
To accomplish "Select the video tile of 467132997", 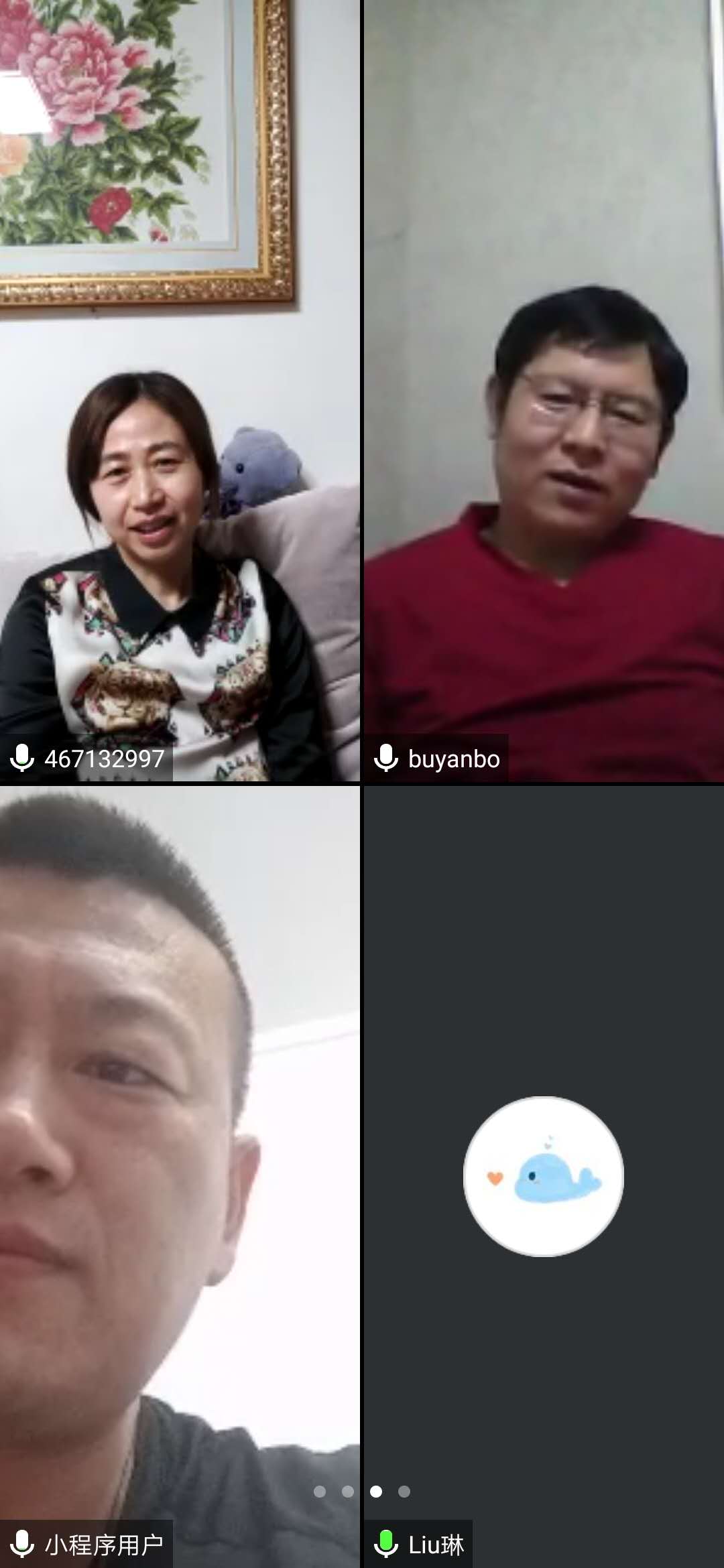I will click(x=180, y=391).
